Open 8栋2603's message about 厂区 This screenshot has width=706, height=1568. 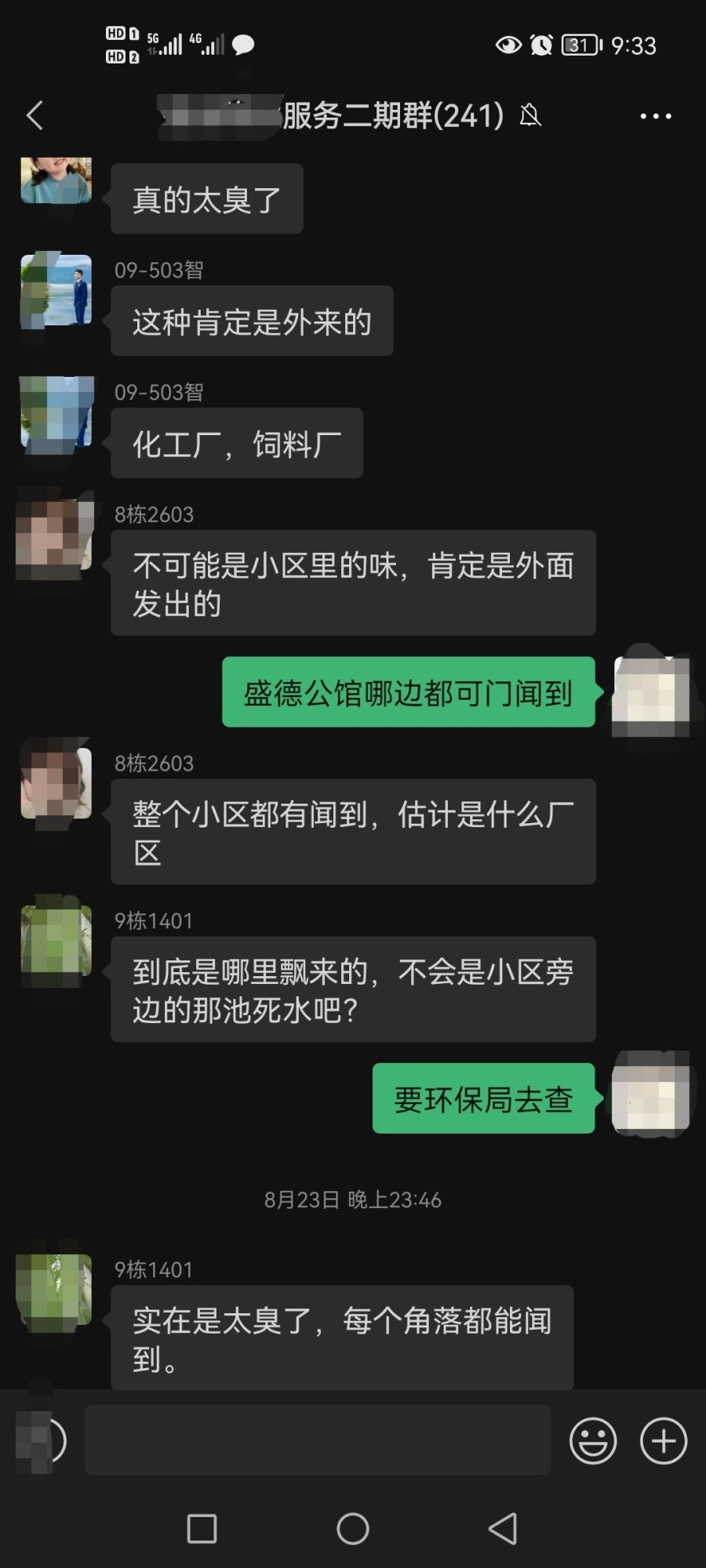coord(351,831)
